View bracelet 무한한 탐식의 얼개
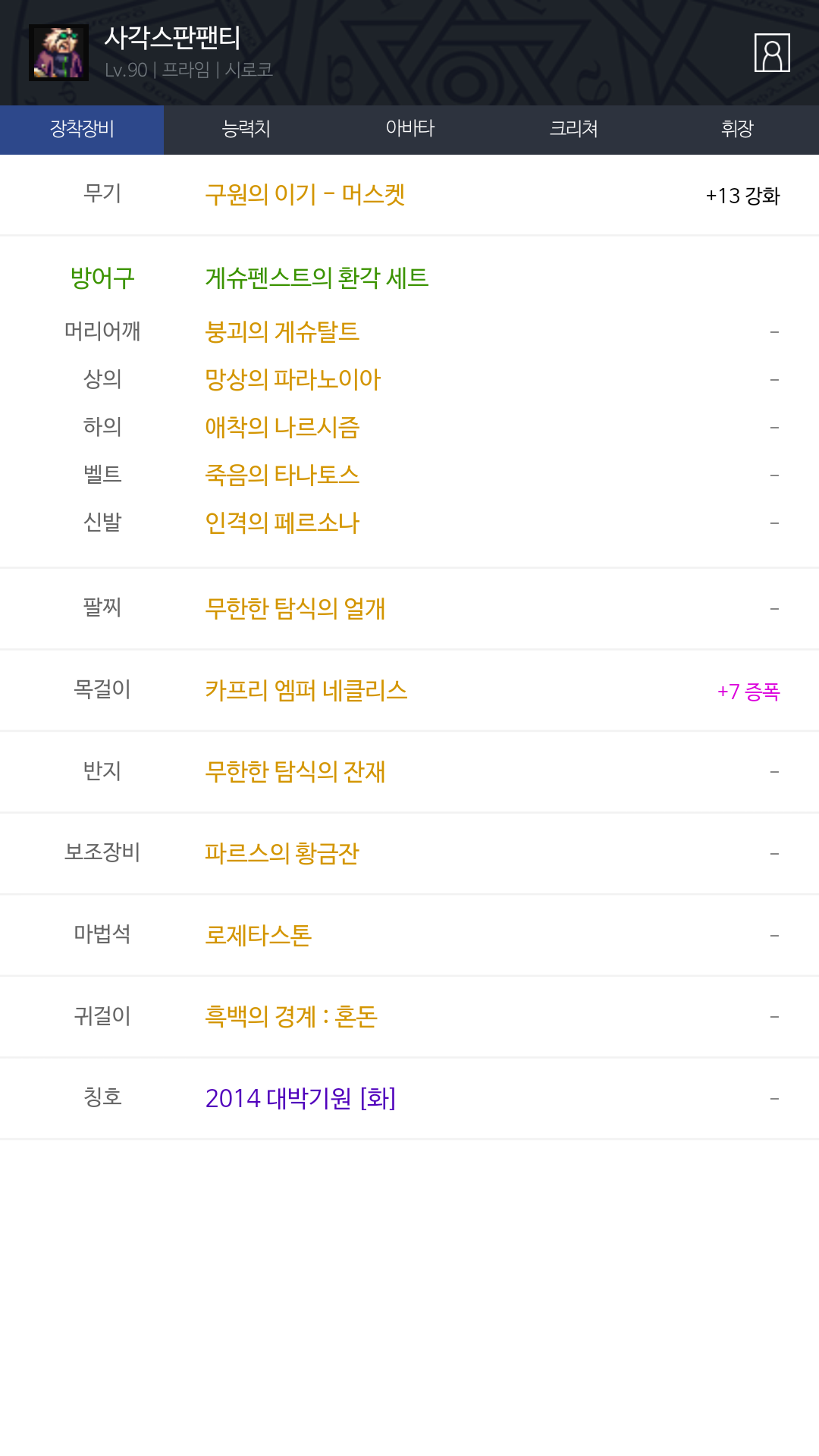Viewport: 819px width, 1456px height. click(x=295, y=608)
